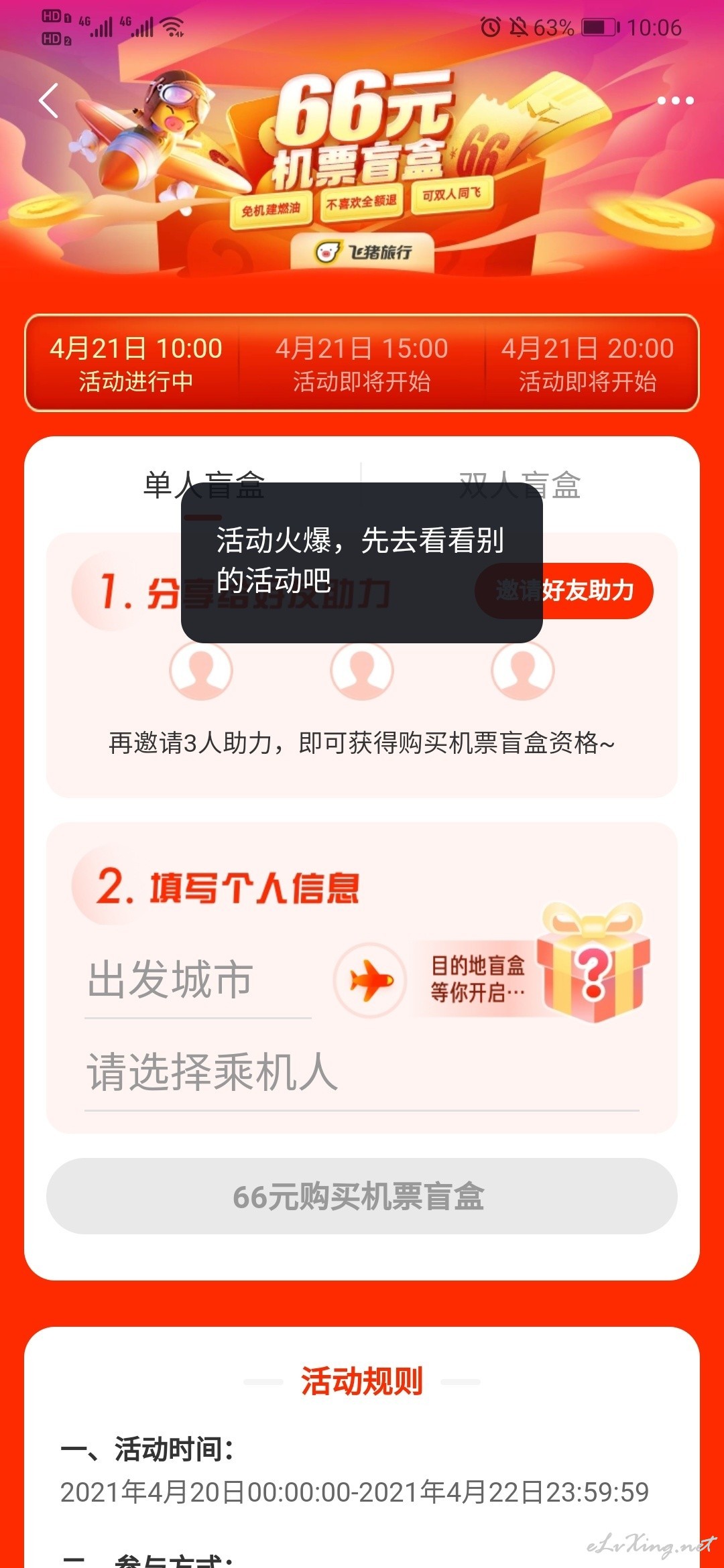This screenshot has height=1568, width=724.
Task: Switch to the 单人盲盒 tab
Action: click(203, 485)
